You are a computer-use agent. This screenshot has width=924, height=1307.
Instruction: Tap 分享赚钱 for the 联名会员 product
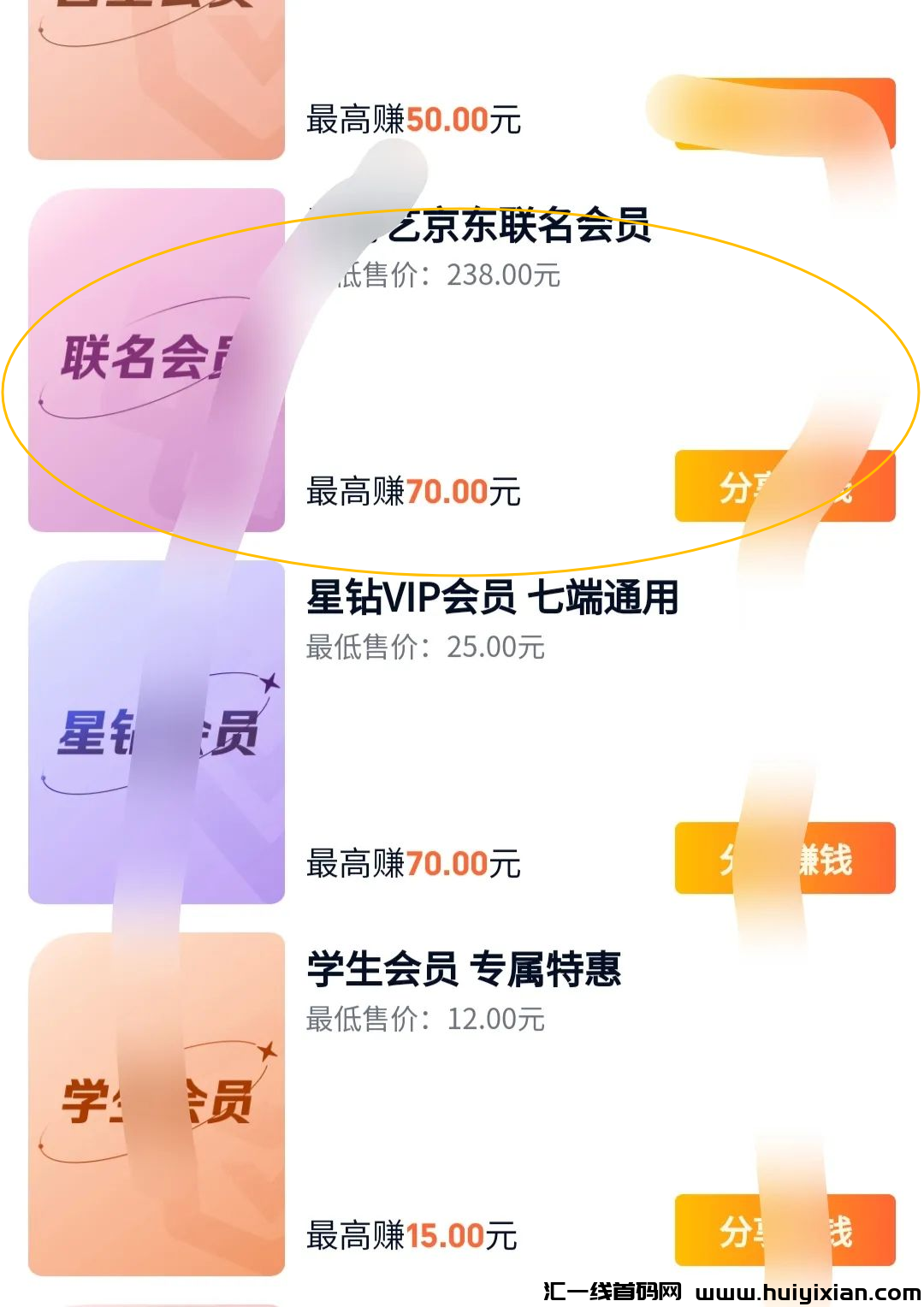point(784,487)
